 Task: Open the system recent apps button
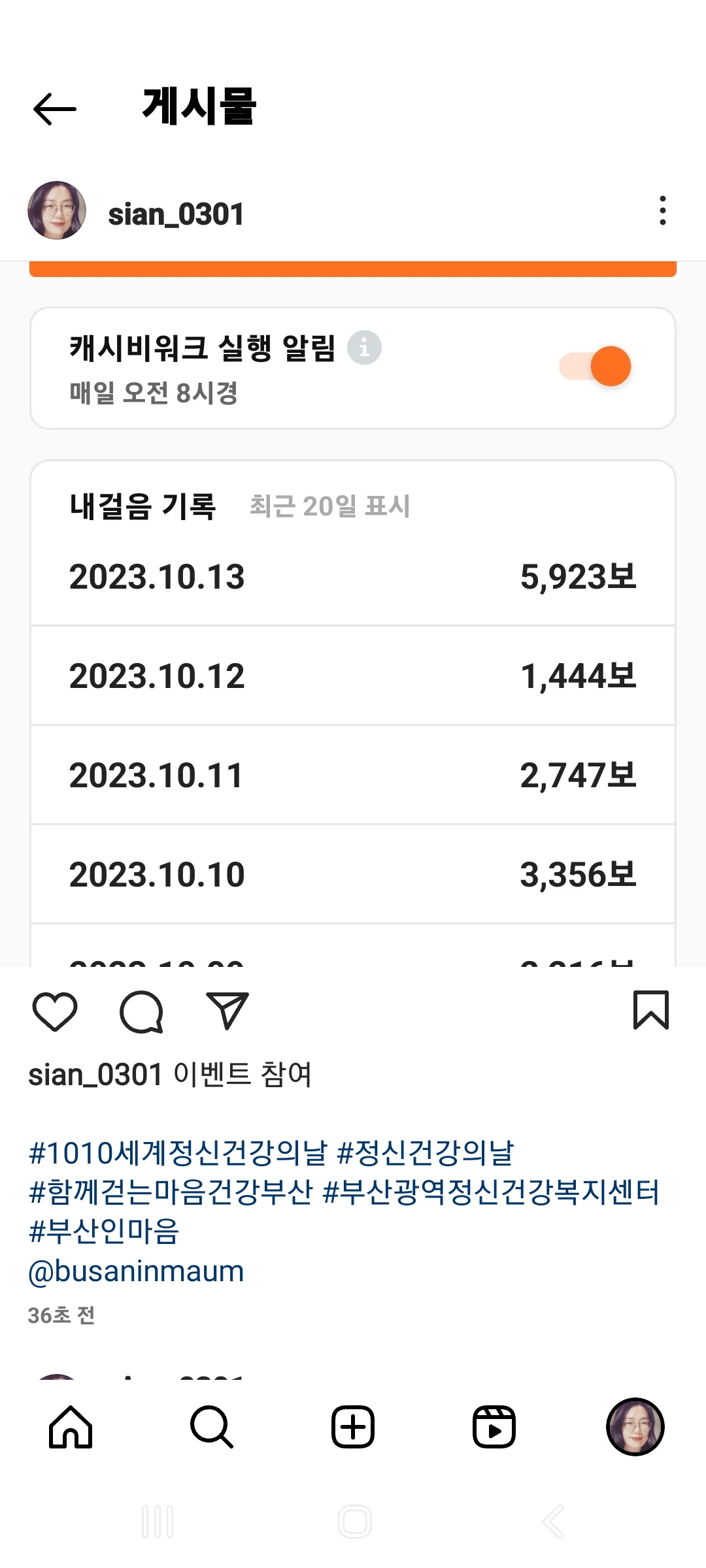click(158, 1522)
